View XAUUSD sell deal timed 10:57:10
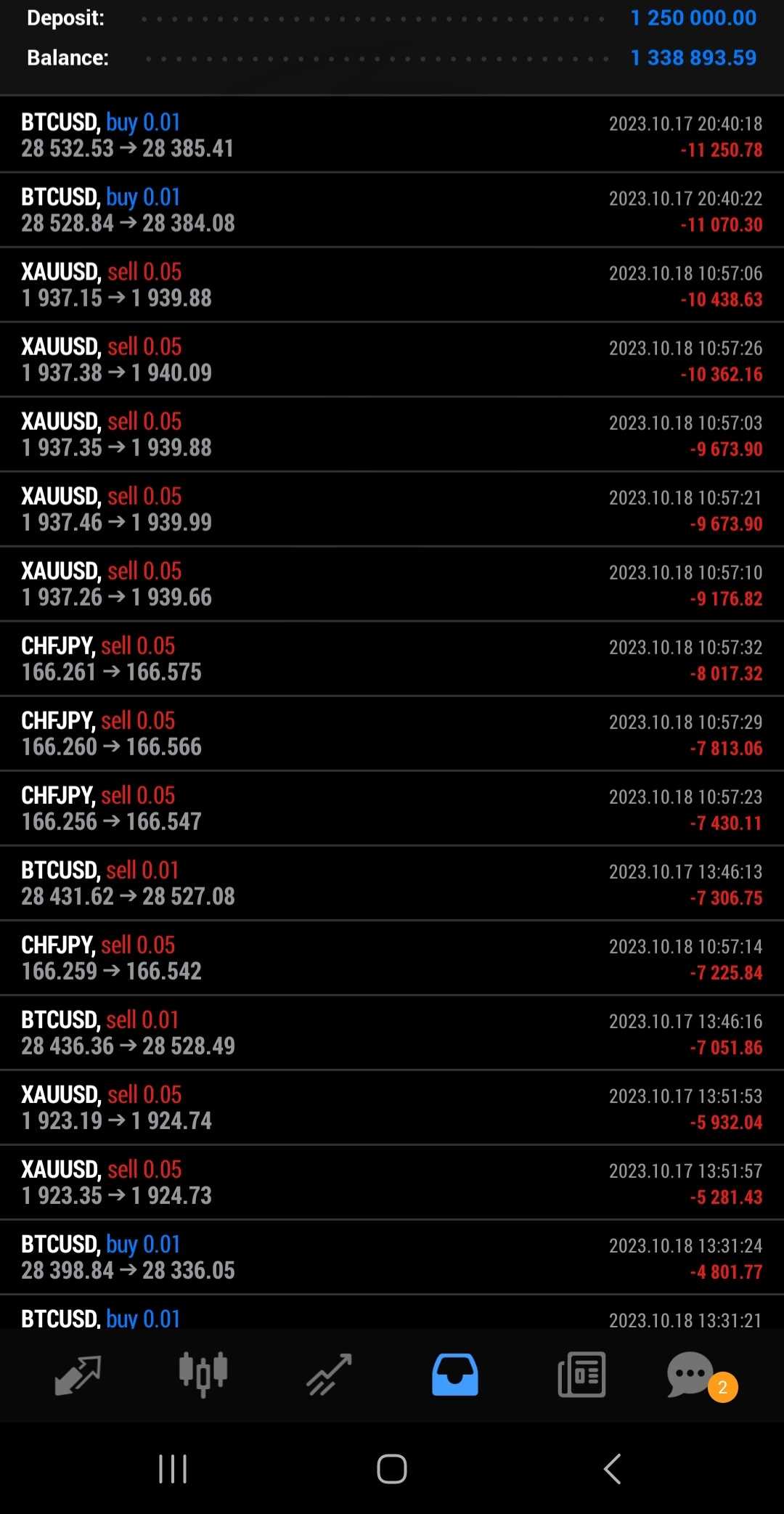Viewport: 784px width, 1514px height. coord(392,584)
